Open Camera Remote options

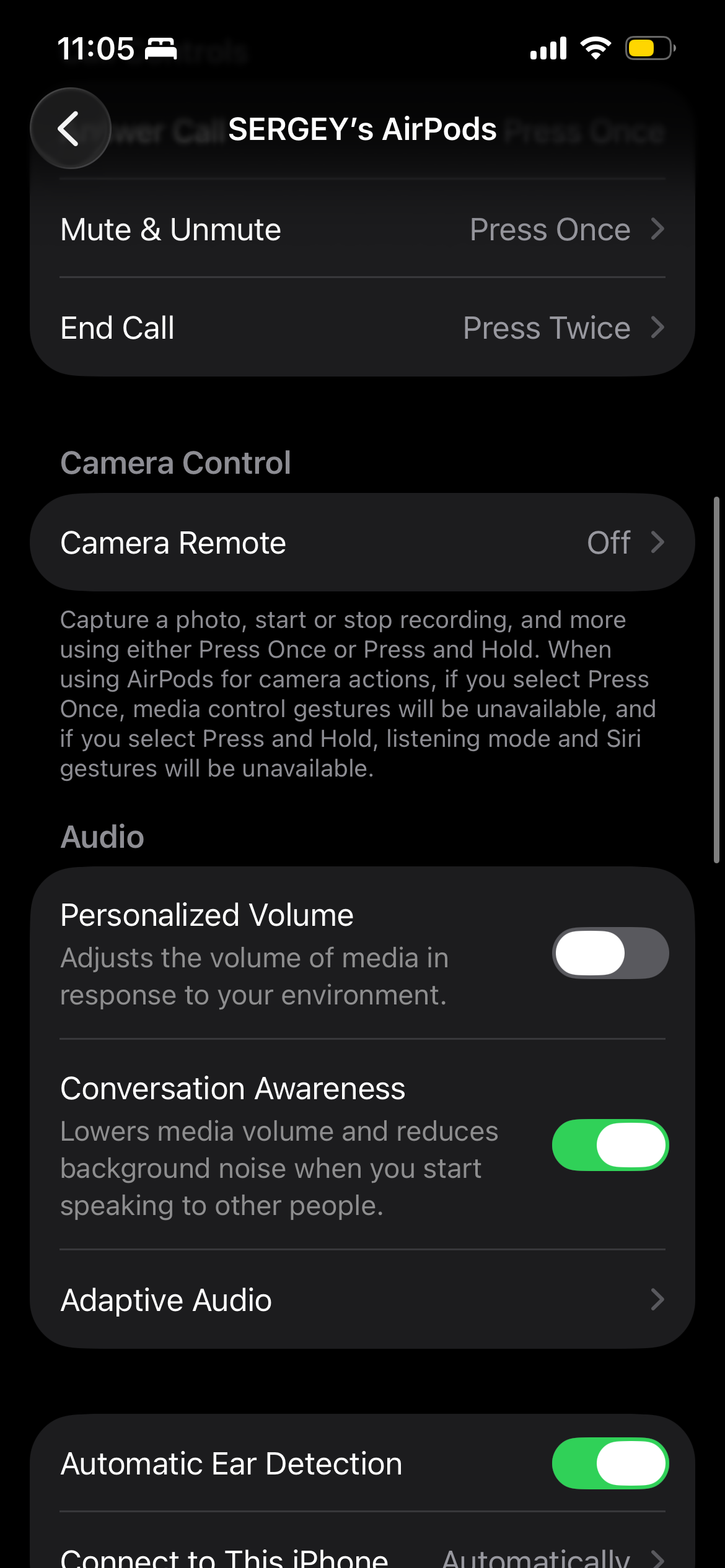pos(362,542)
